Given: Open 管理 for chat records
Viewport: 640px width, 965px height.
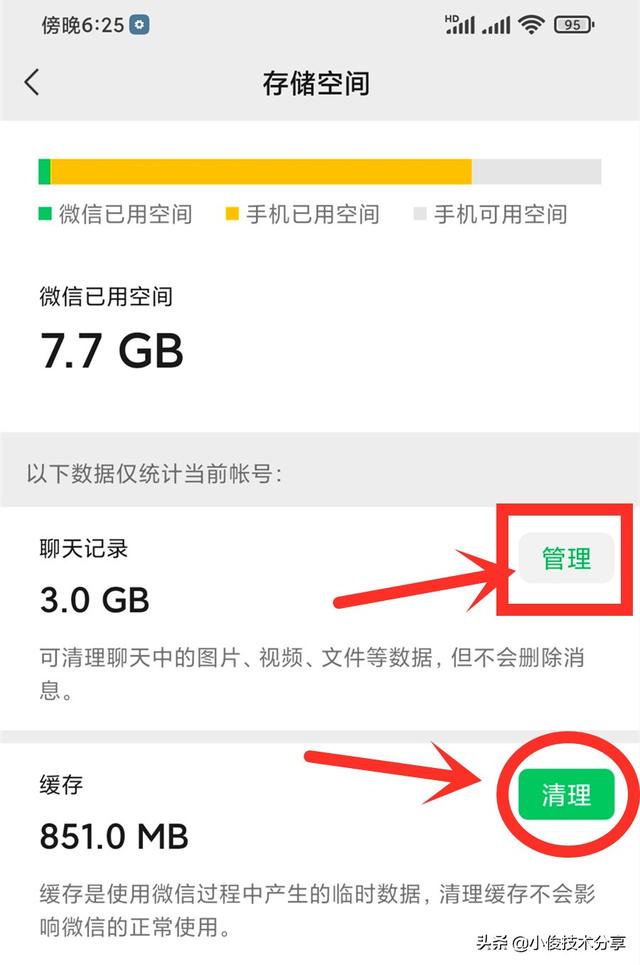Looking at the screenshot, I should (x=566, y=559).
